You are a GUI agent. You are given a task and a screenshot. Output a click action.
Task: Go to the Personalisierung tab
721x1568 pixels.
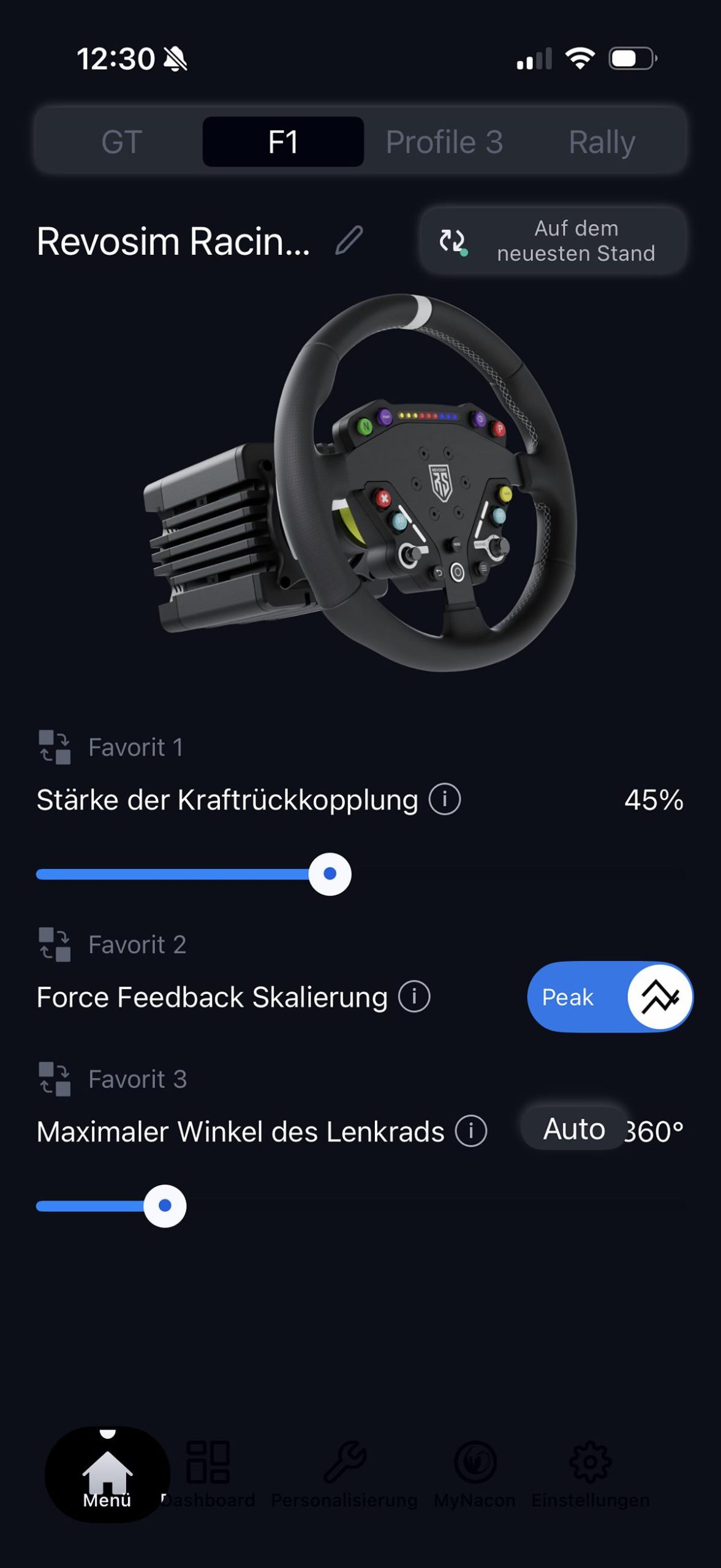pyautogui.click(x=344, y=1473)
